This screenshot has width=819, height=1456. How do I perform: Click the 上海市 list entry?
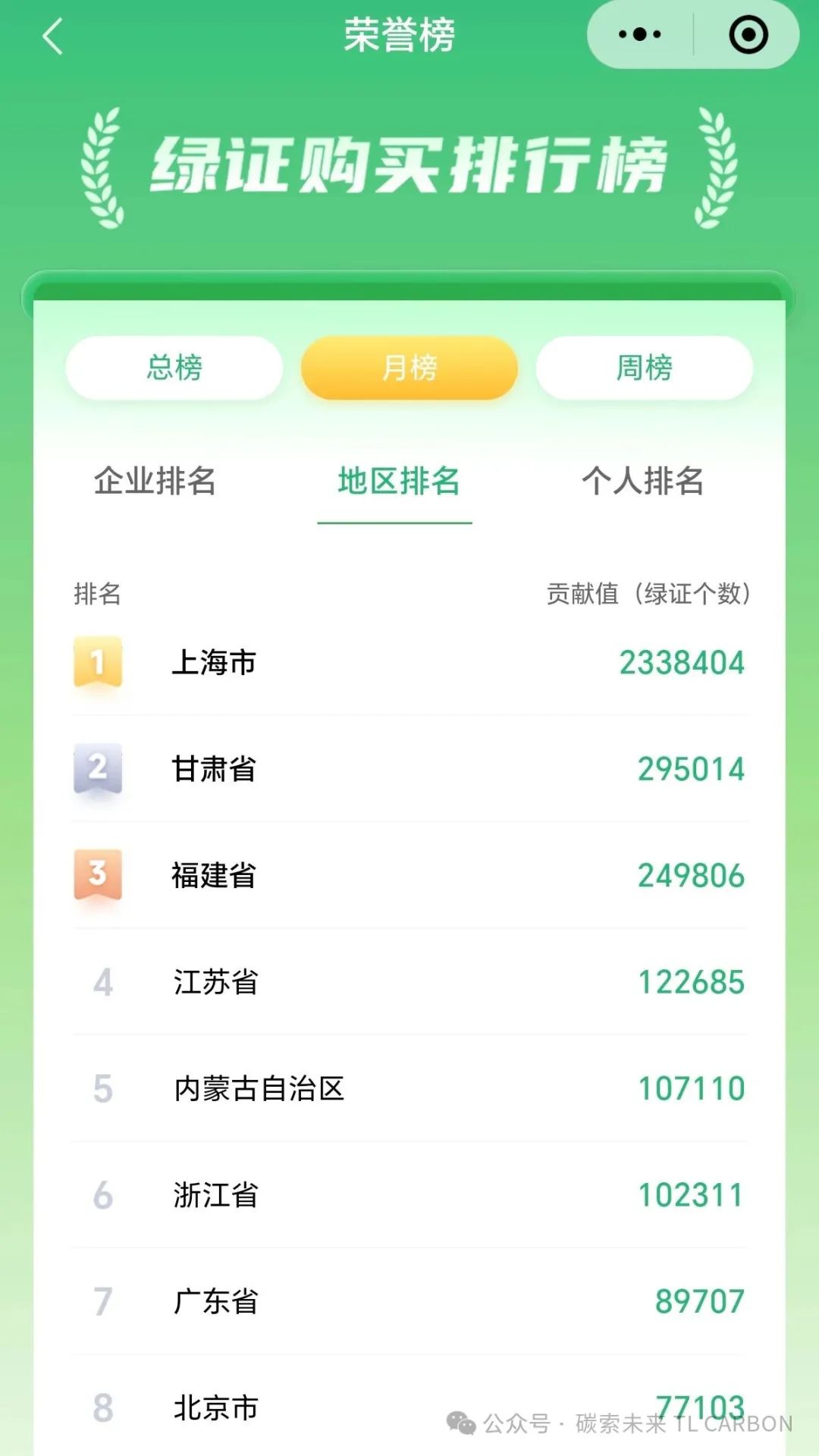(x=215, y=662)
